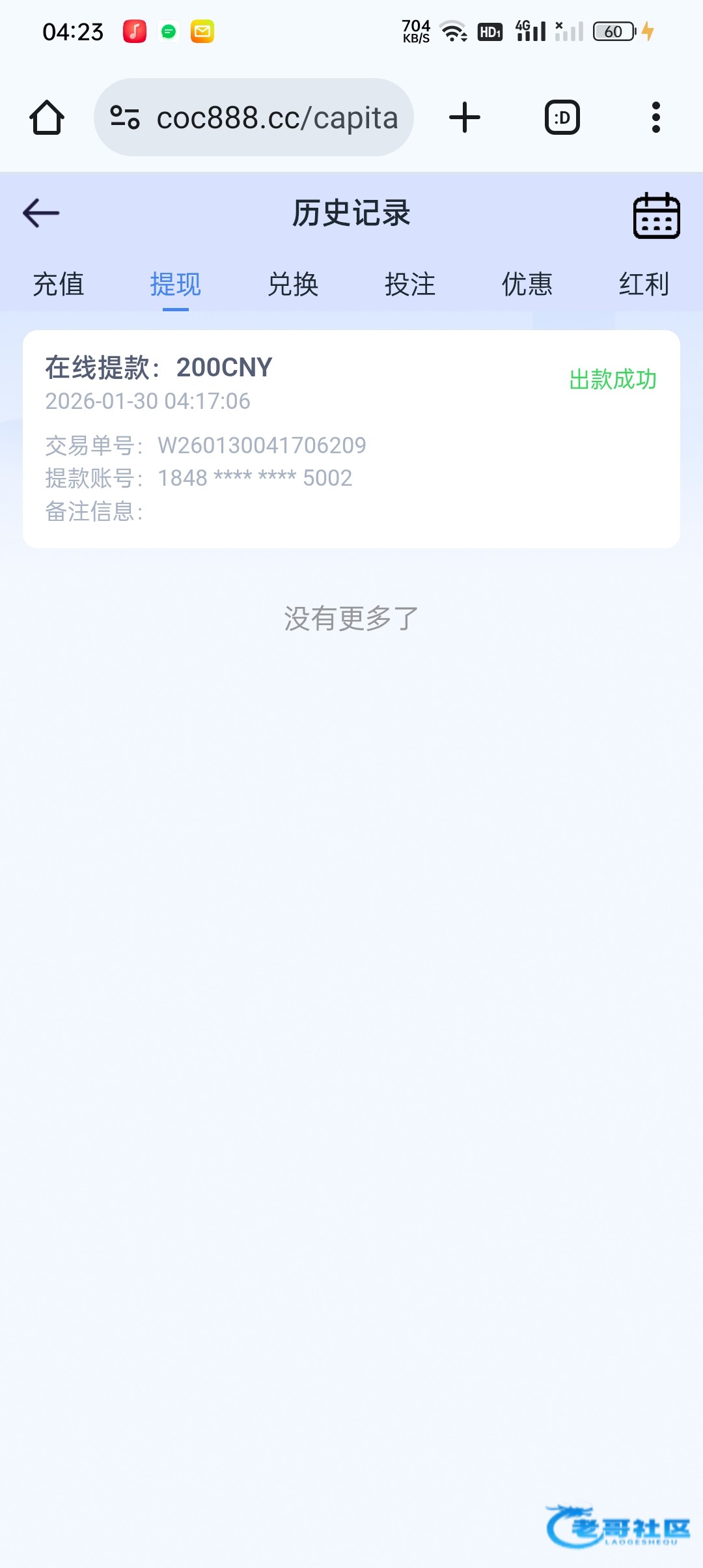Screen dimensions: 703x1568
Task: Select the 提现 tab
Action: (x=175, y=285)
